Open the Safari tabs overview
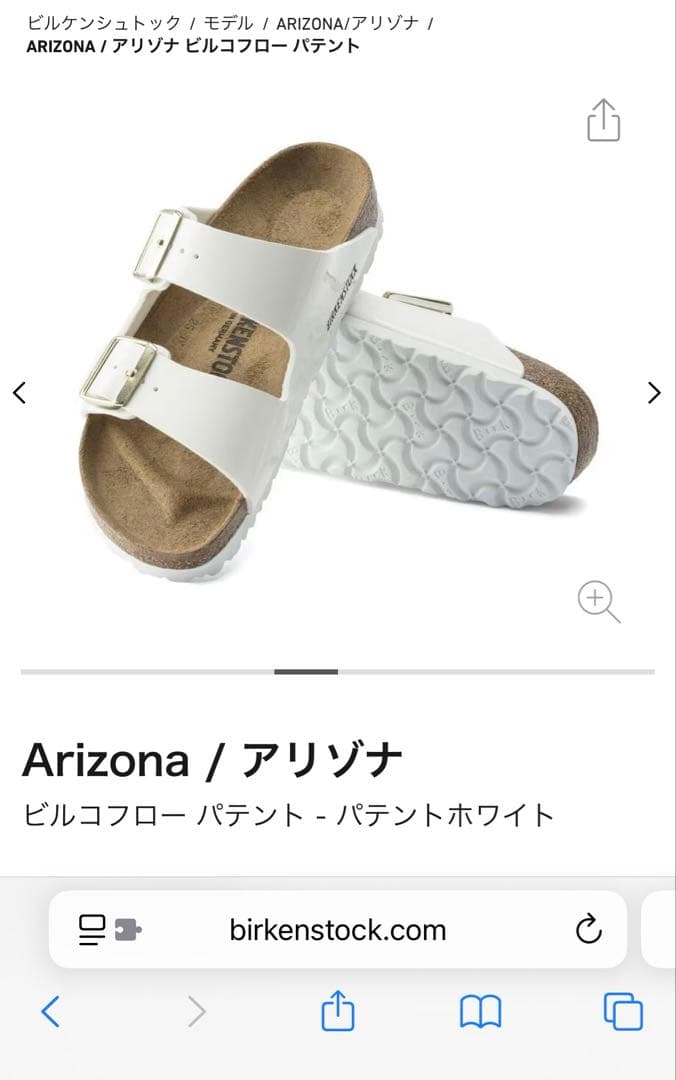Screen dimensions: 676x1080 [623, 1012]
